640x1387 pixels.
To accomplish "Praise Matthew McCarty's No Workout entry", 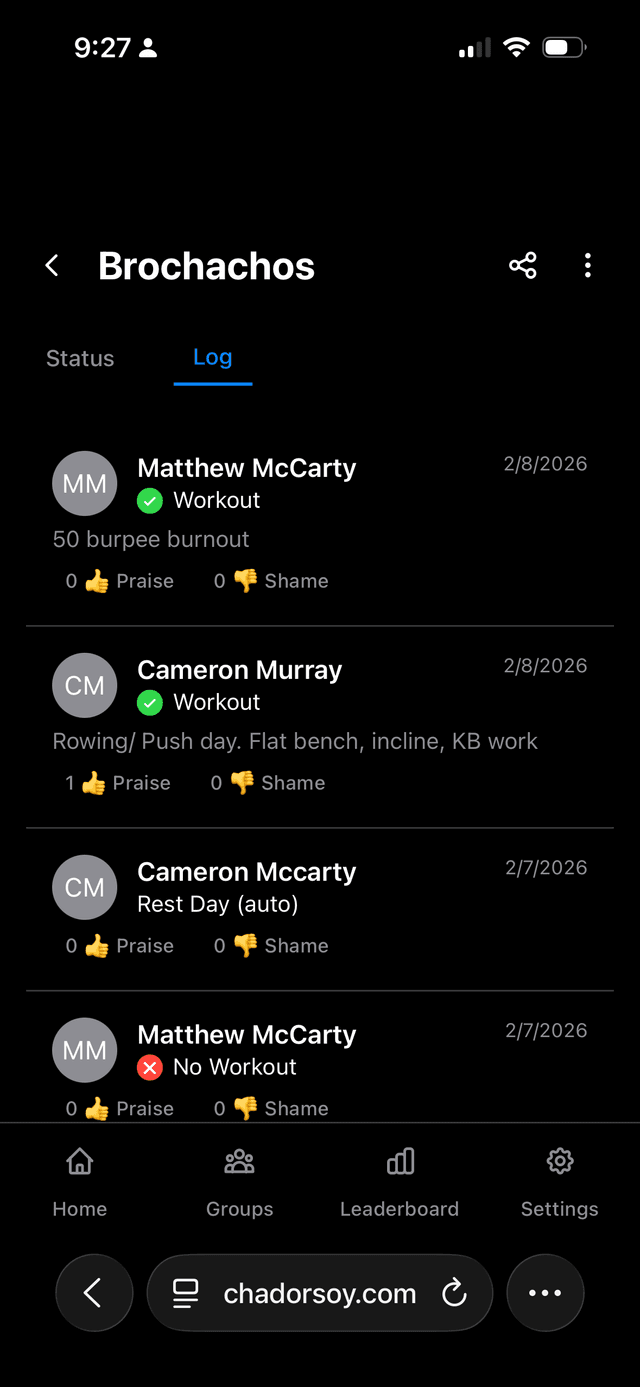I will click(x=121, y=1108).
